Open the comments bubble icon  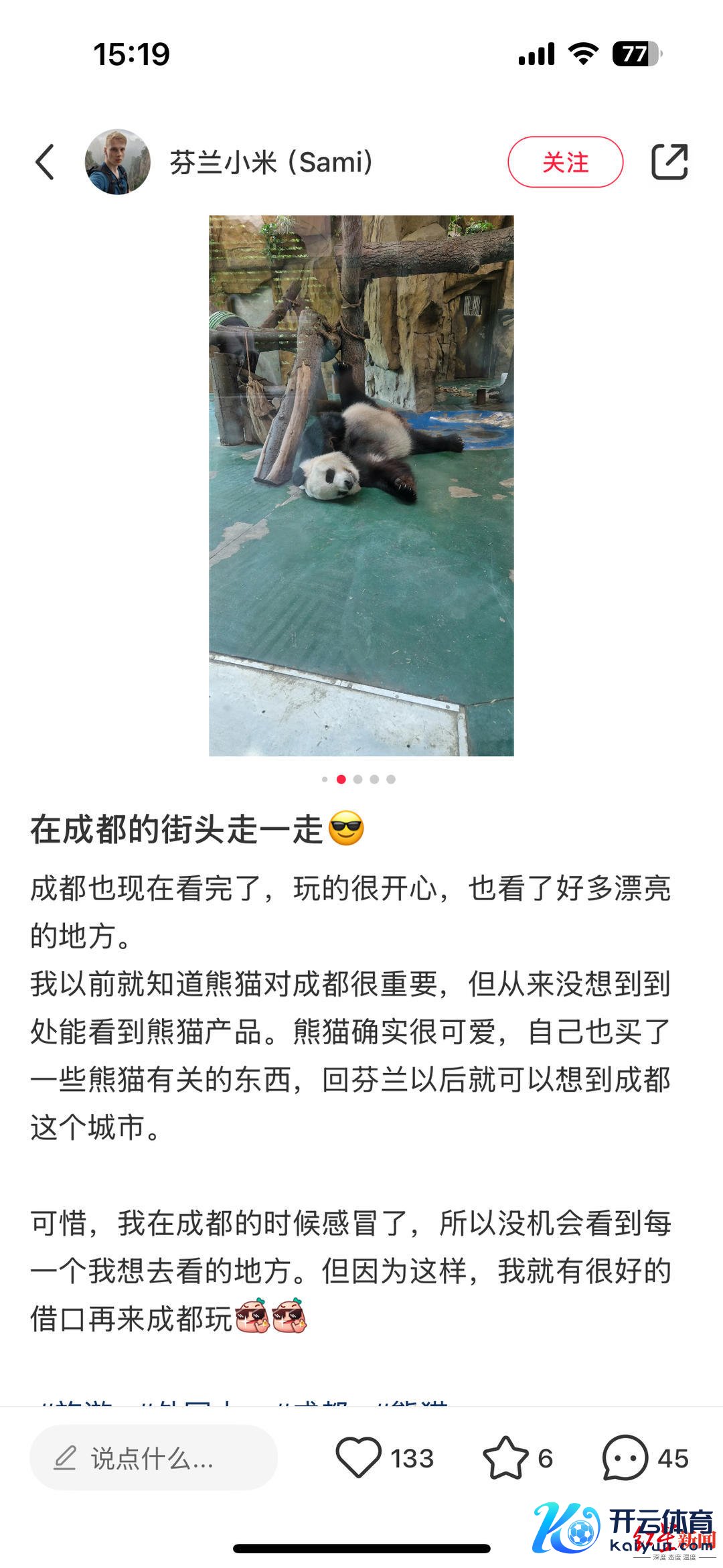point(624,1457)
